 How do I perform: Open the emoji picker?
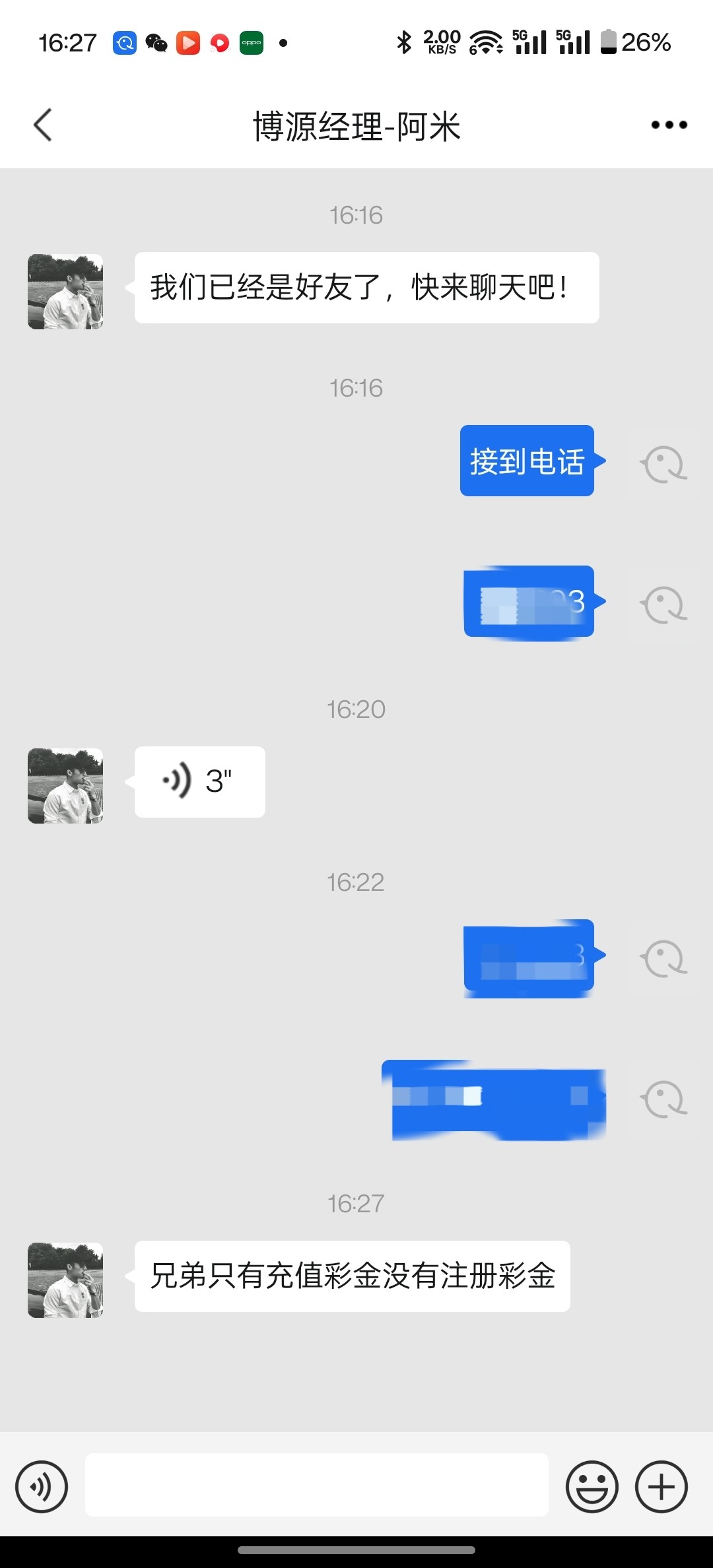coord(592,1487)
